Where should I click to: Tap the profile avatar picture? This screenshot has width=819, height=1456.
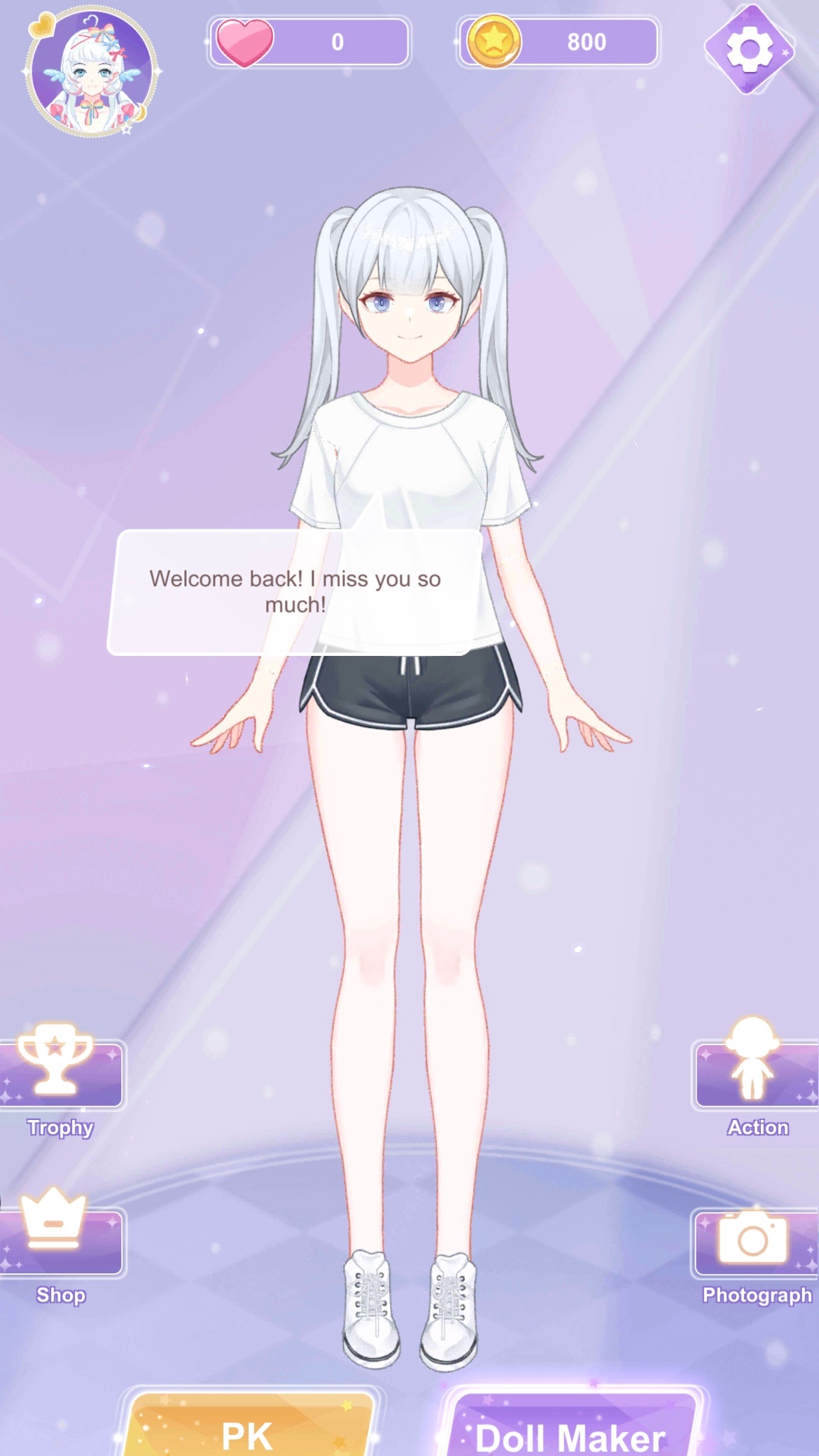(x=92, y=73)
